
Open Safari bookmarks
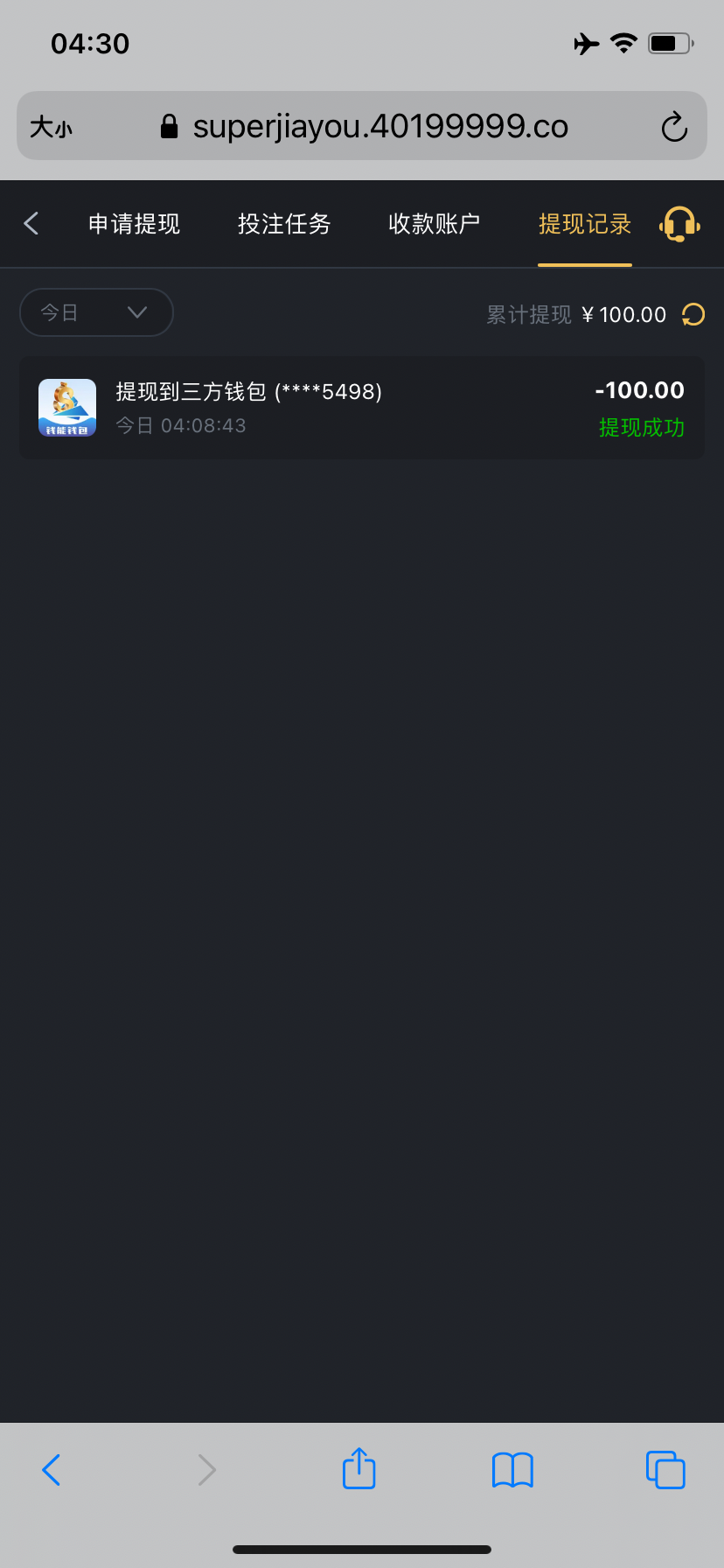point(512,1470)
